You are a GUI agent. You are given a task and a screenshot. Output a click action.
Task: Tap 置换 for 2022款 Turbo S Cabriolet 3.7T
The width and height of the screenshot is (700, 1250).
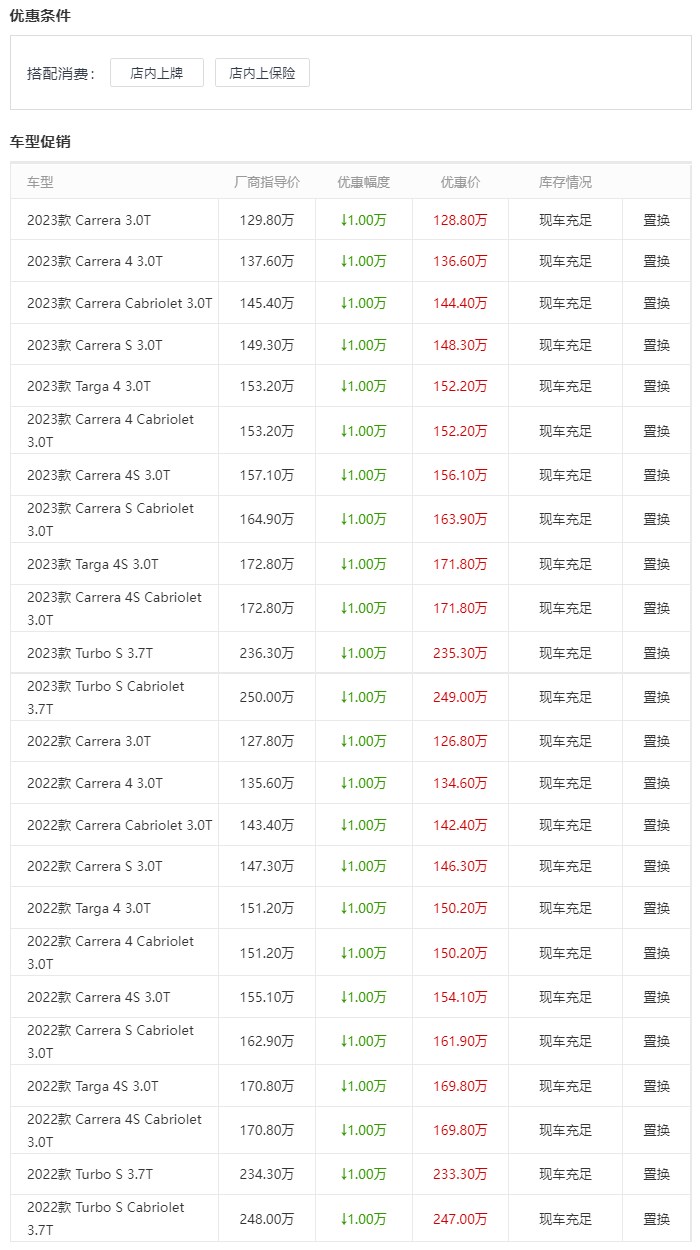coord(657,1219)
